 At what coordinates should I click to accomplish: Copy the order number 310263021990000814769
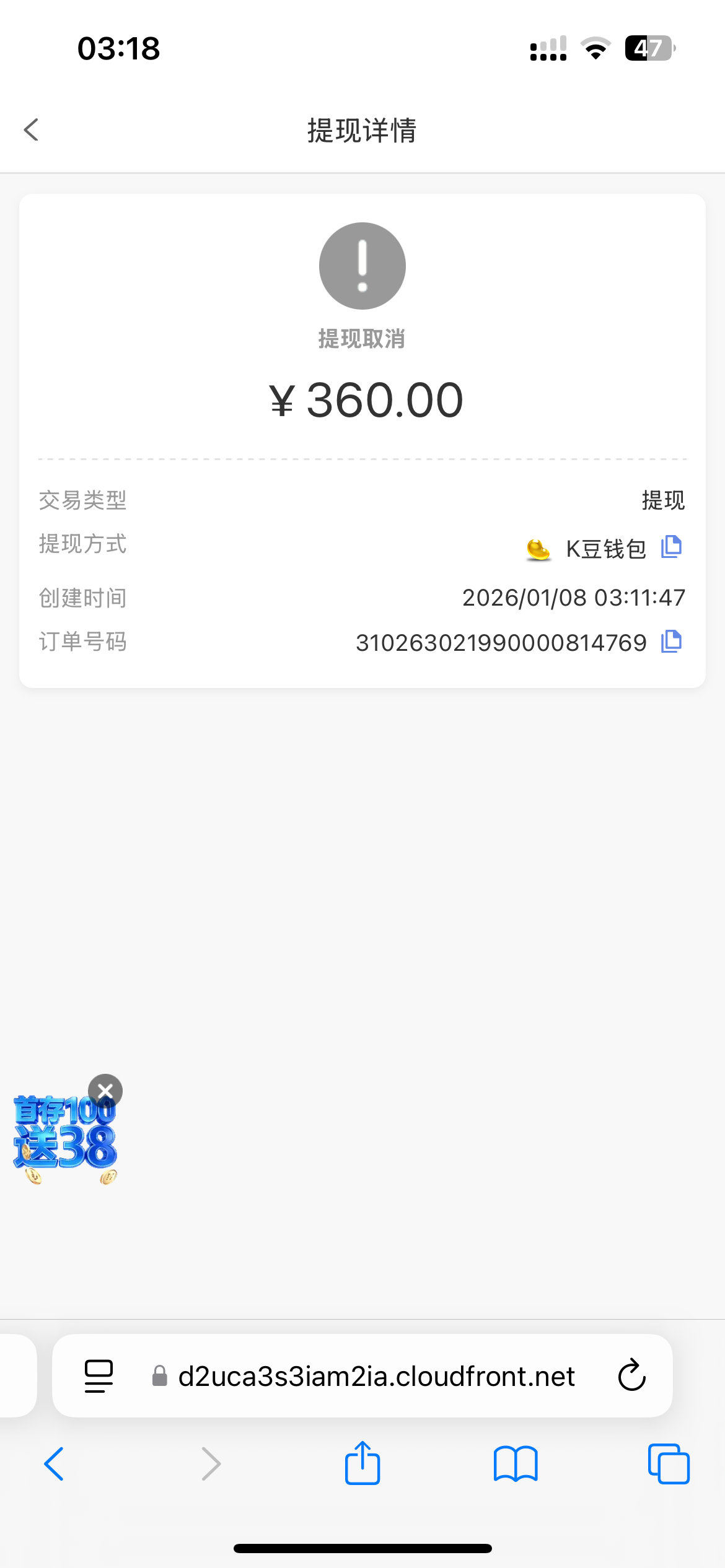671,642
